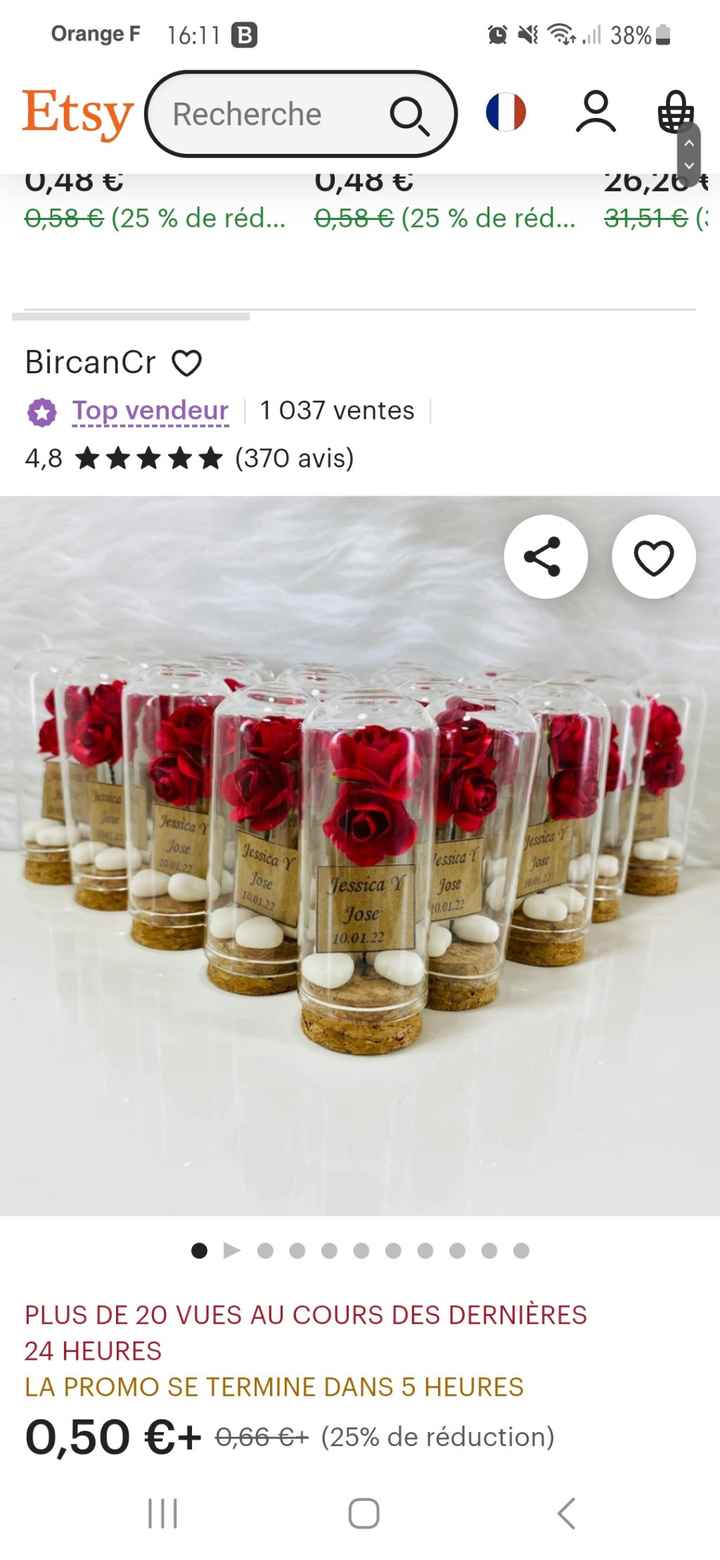Favorite the BircanCr shop with the heart

(x=186, y=362)
